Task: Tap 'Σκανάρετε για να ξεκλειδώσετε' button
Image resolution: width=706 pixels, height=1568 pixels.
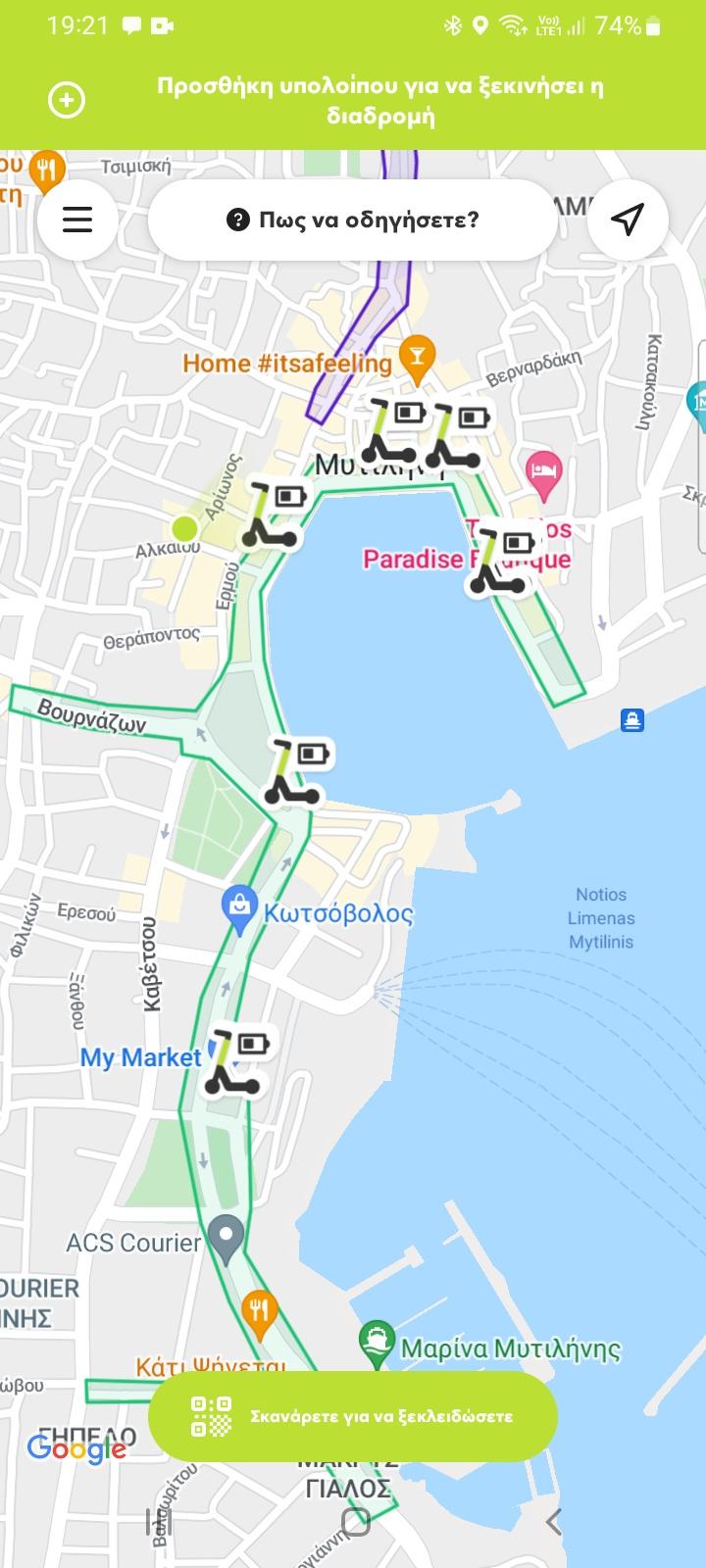Action: (353, 1416)
